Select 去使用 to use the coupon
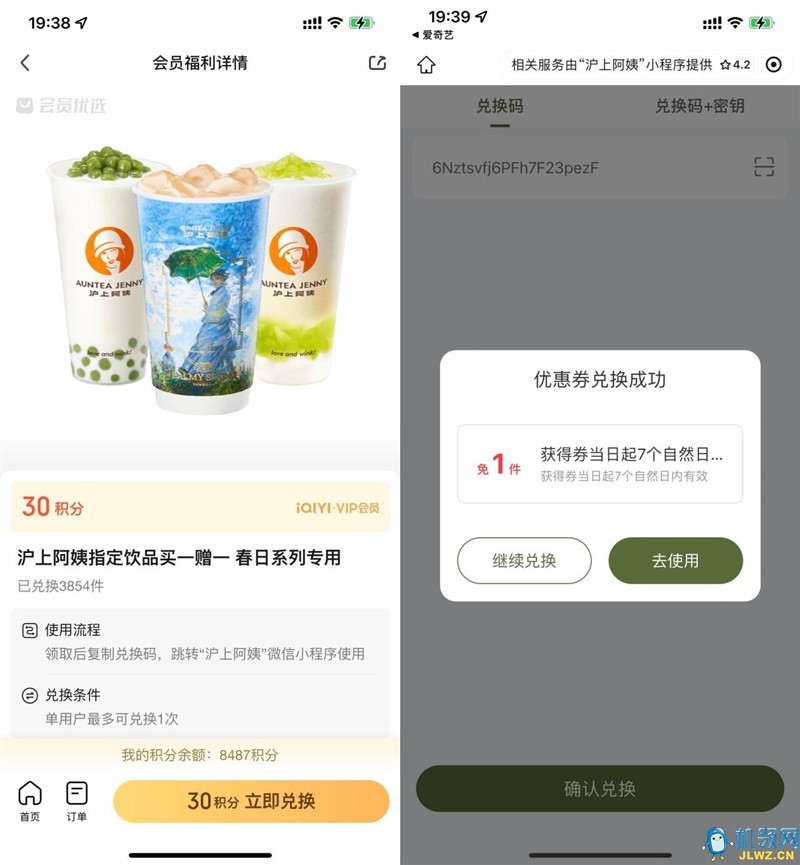The image size is (800, 865). pos(675,560)
